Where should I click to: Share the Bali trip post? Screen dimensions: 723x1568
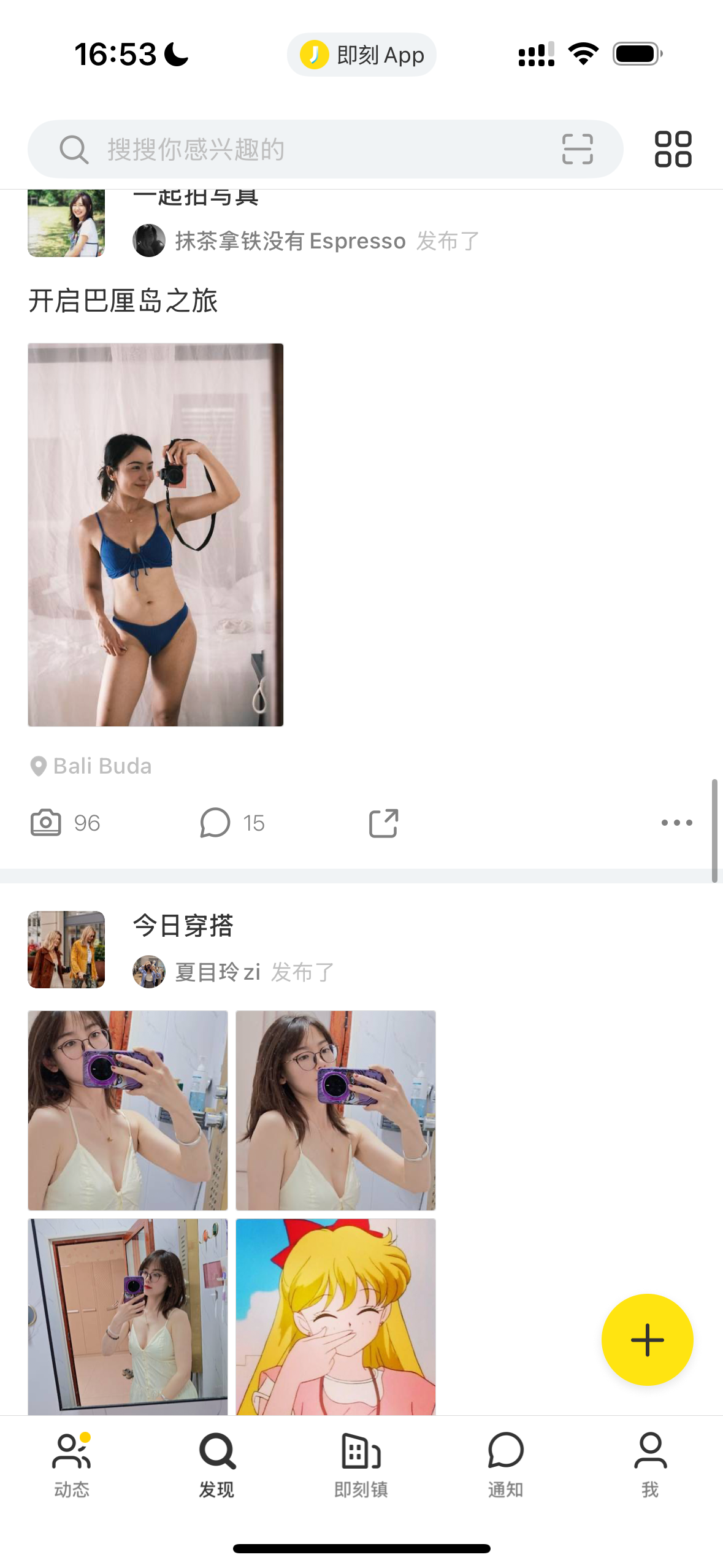point(384,823)
